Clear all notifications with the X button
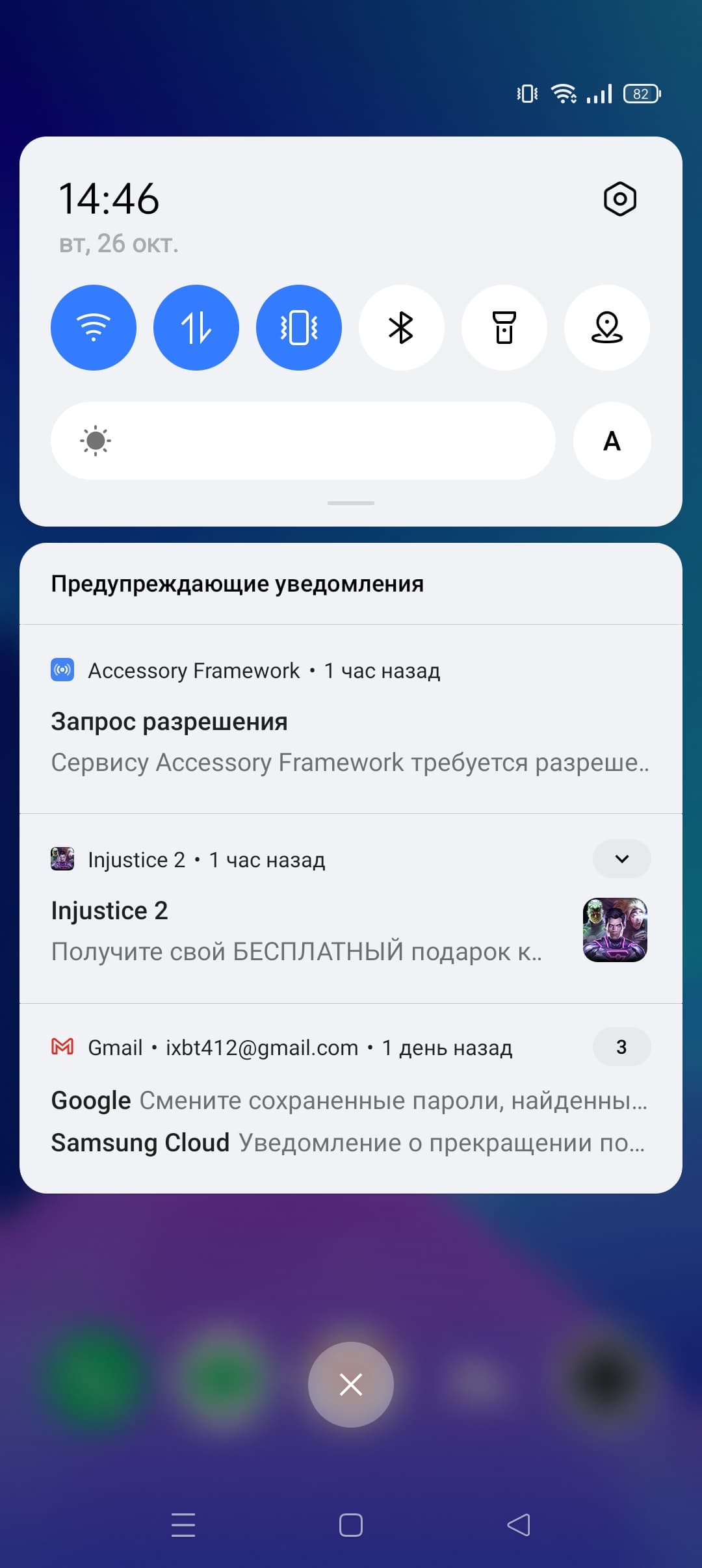This screenshot has height=1568, width=702. (351, 1385)
